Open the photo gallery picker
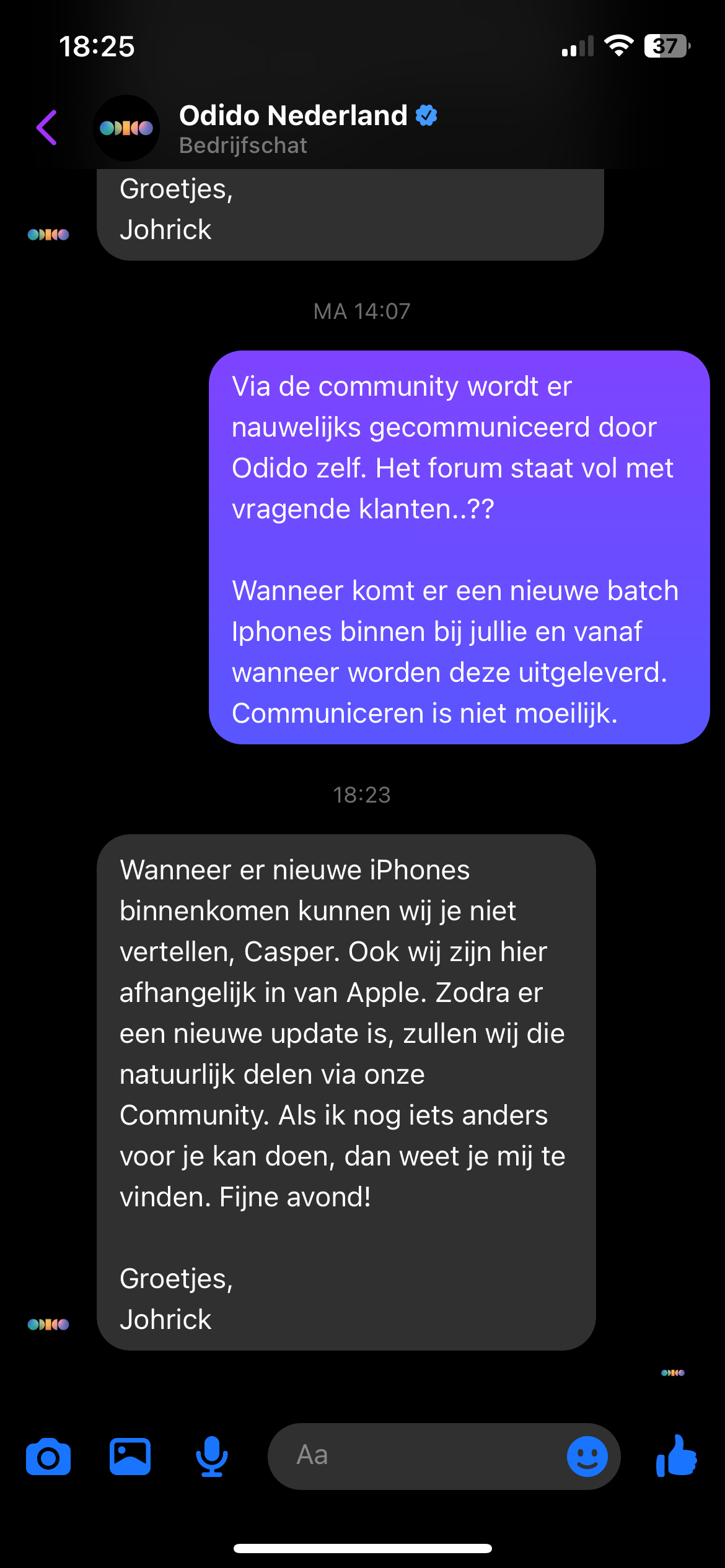725x1568 pixels. pyautogui.click(x=130, y=1457)
